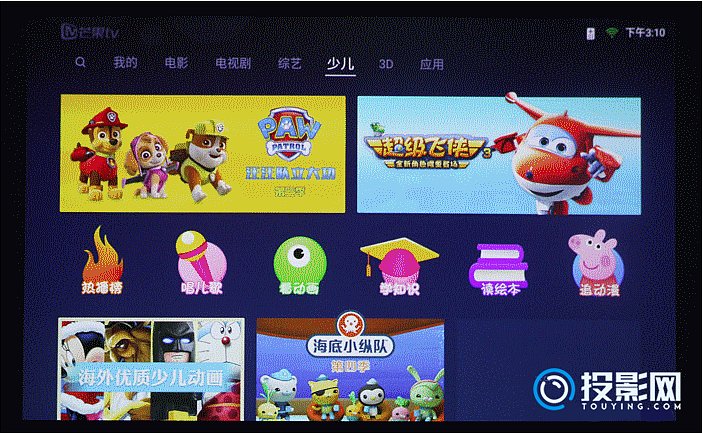Switch to the 电视剧 tab
Viewport: 703px width, 433px height.
coord(232,63)
